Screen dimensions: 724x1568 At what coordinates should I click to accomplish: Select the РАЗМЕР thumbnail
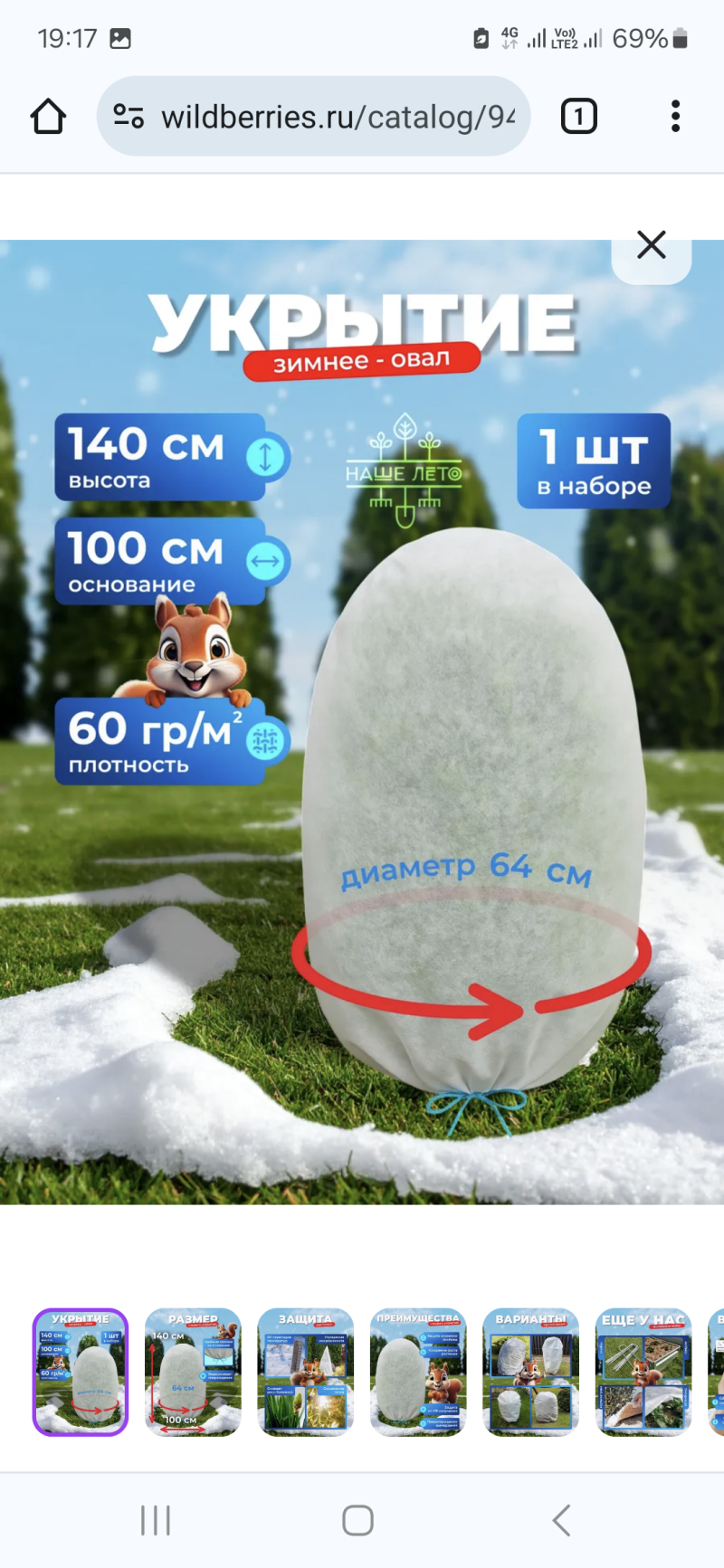click(193, 1372)
